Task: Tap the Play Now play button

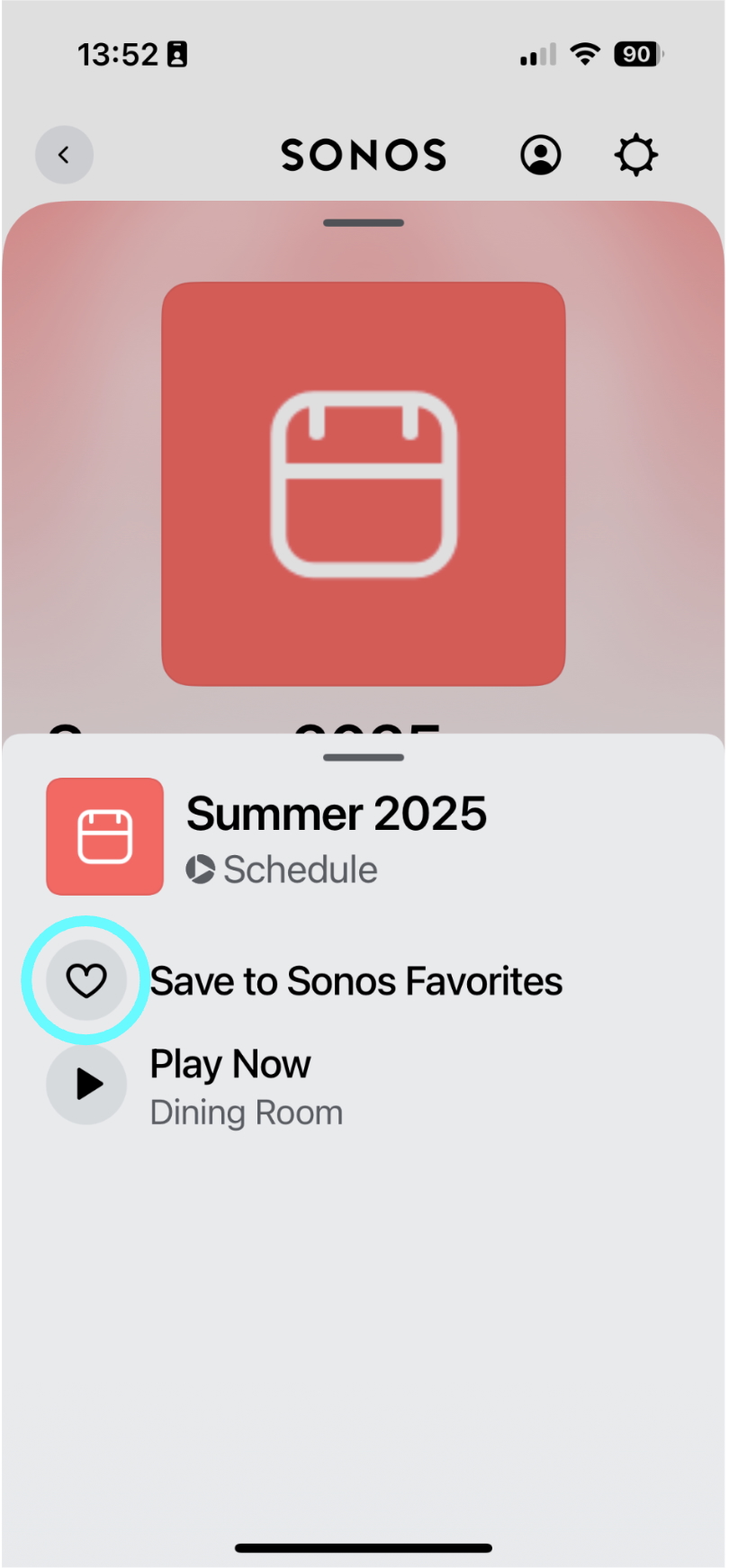Action: 85,1085
